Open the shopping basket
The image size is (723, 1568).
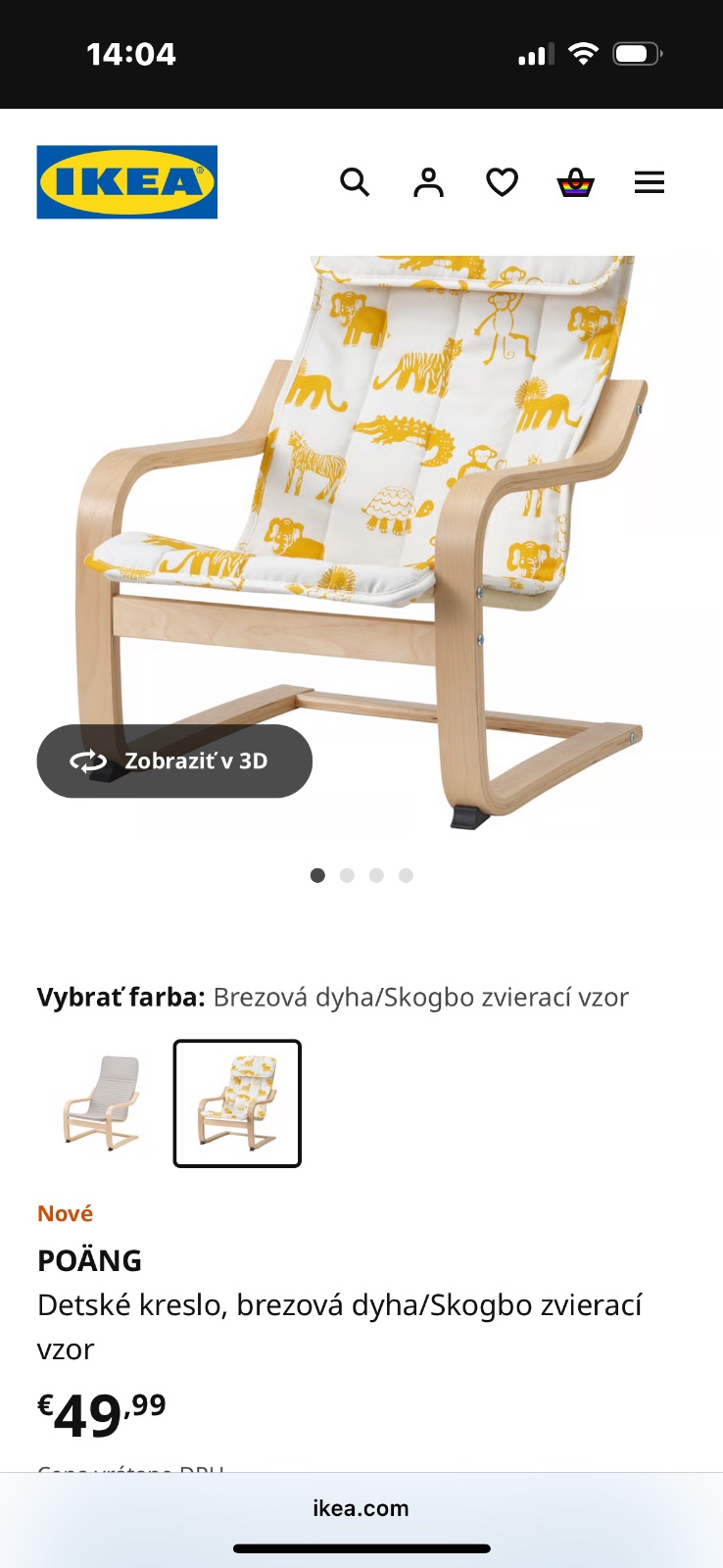575,182
